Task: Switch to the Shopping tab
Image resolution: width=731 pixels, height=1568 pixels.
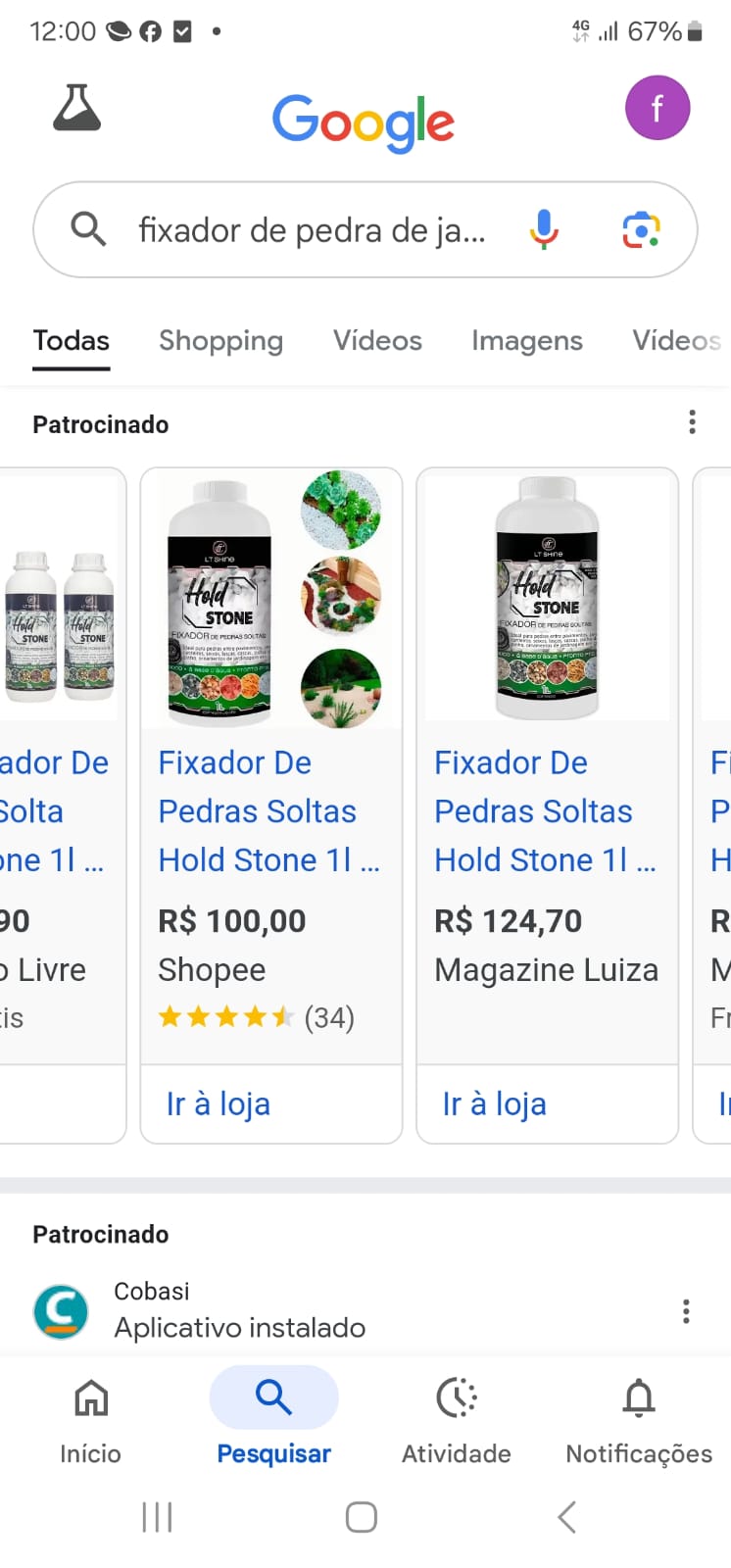Action: (220, 340)
